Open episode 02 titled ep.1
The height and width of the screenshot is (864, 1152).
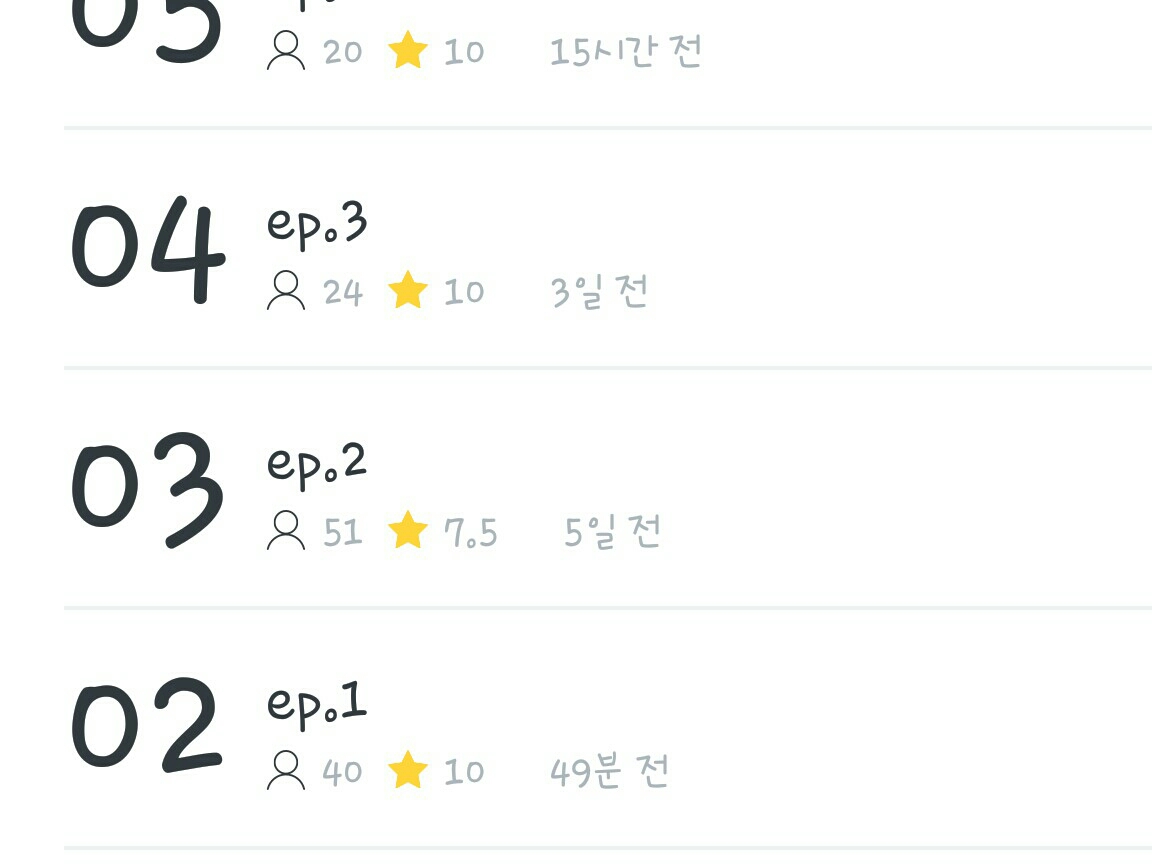click(x=317, y=703)
